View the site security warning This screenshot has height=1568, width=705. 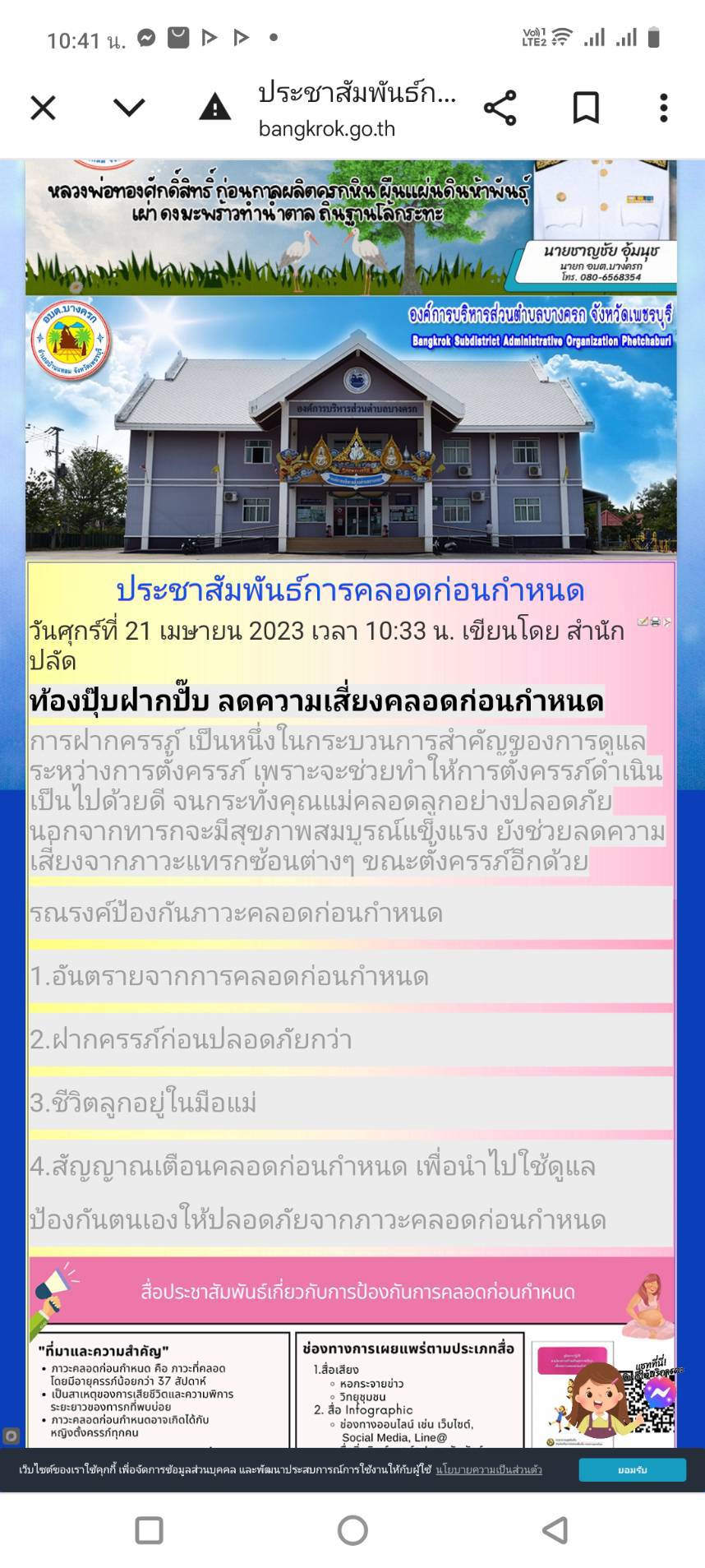(x=215, y=107)
